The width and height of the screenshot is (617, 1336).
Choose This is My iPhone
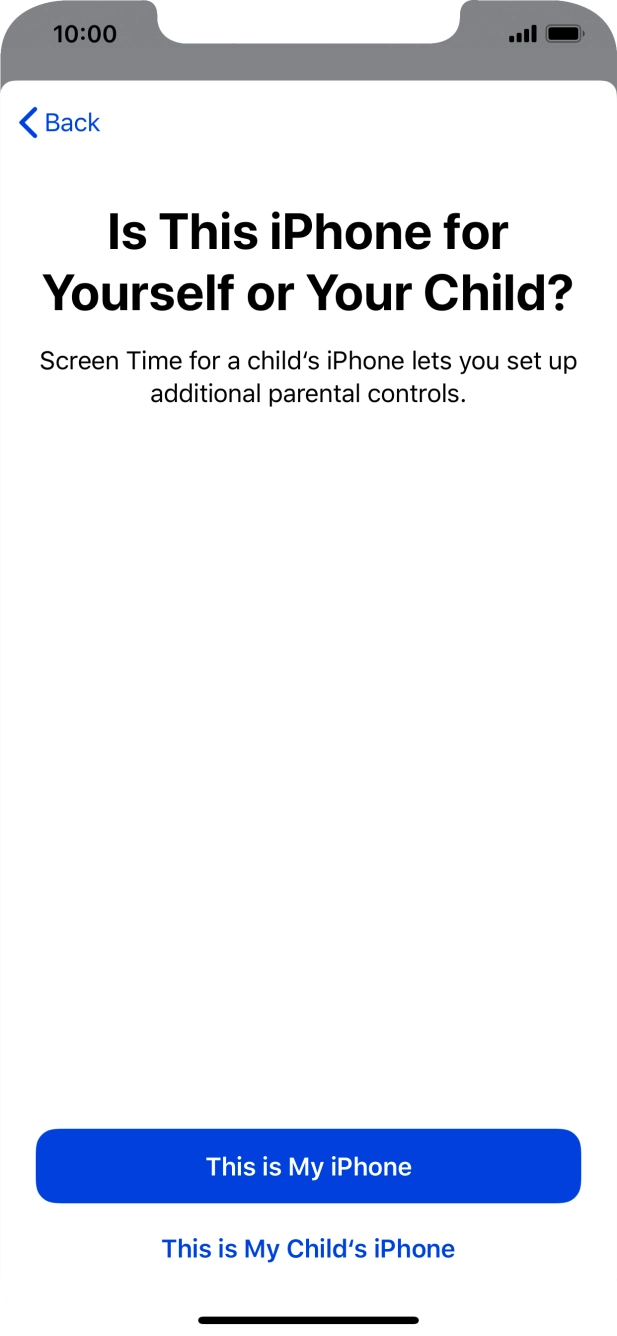(x=308, y=1166)
